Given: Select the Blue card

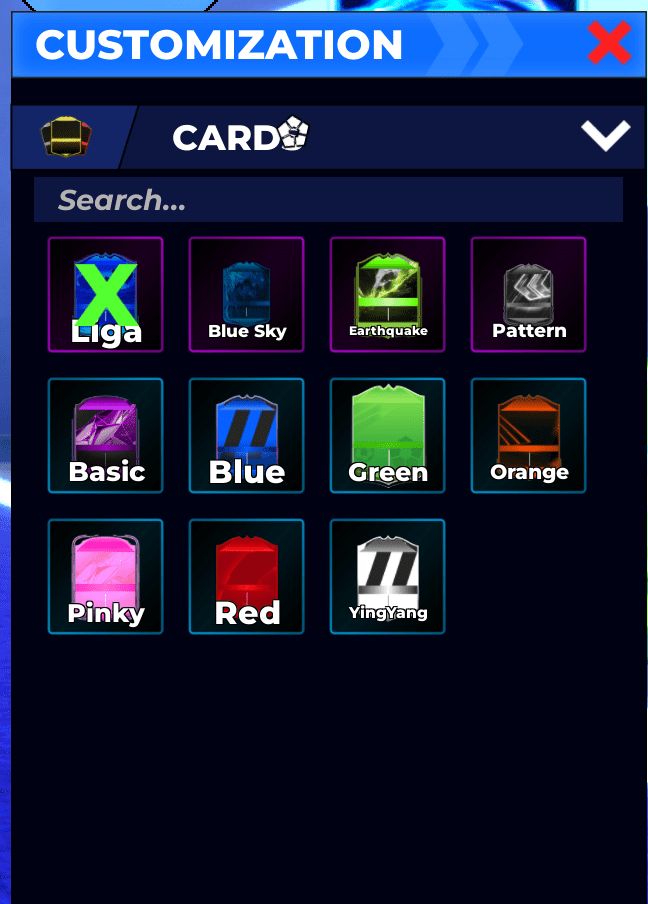Looking at the screenshot, I should point(247,435).
